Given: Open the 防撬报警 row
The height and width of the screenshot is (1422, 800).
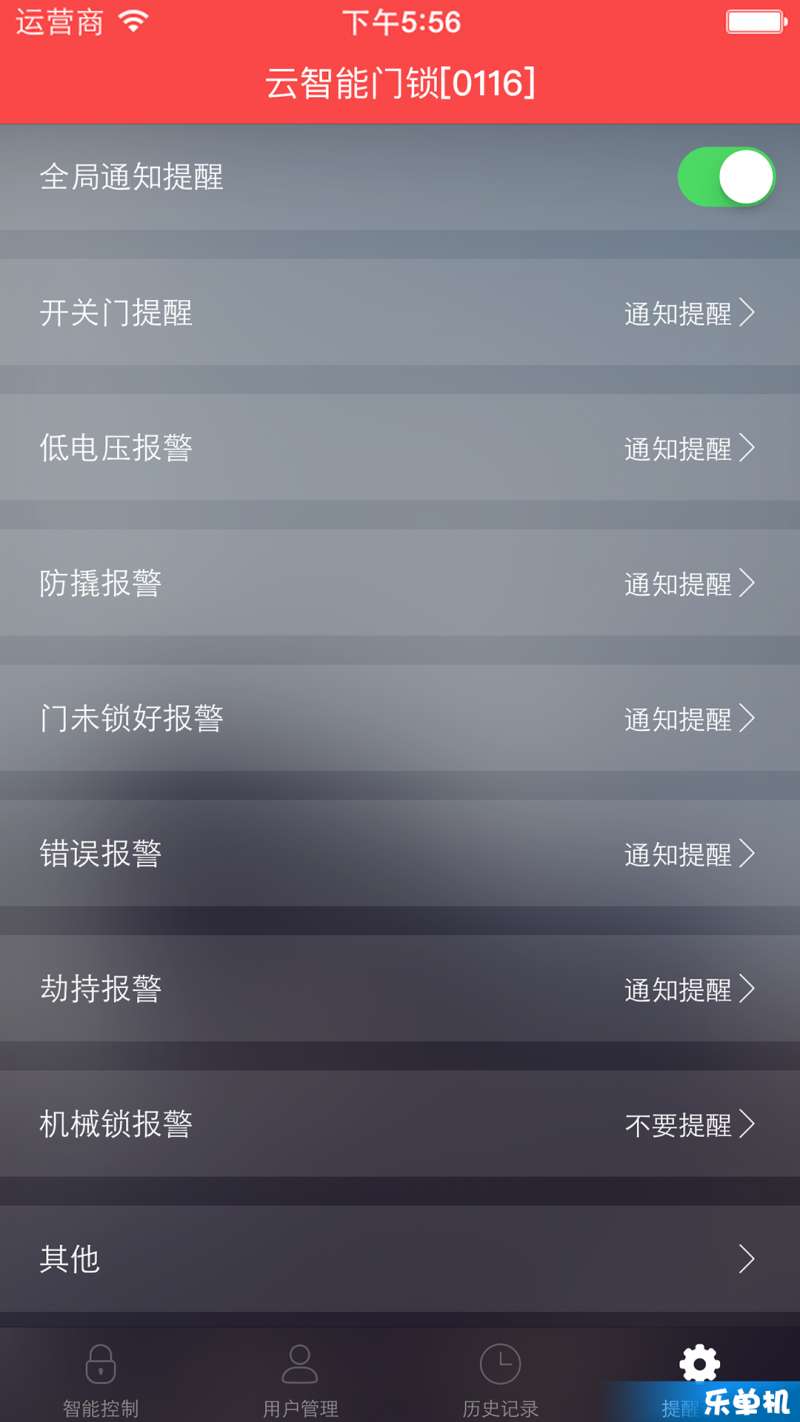Looking at the screenshot, I should tap(400, 582).
